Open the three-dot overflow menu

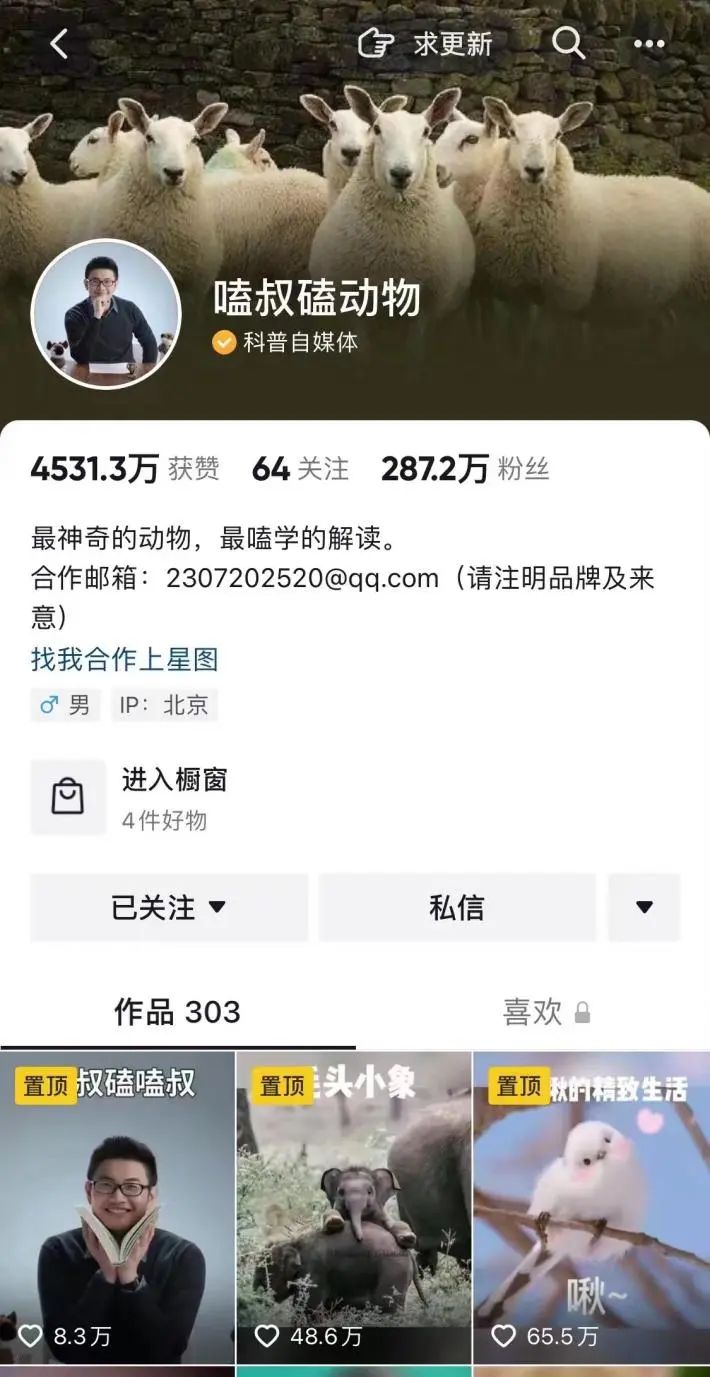(649, 43)
